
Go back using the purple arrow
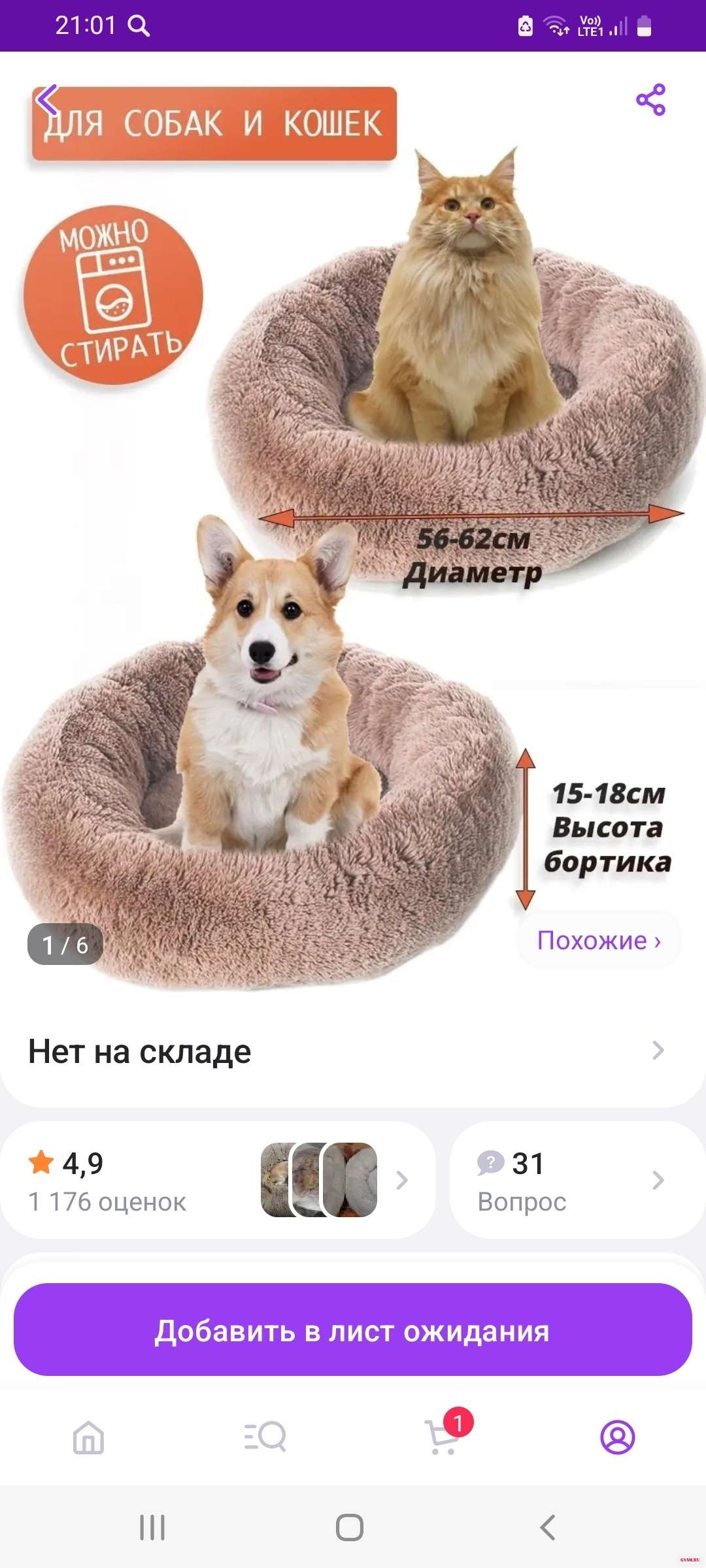48,100
